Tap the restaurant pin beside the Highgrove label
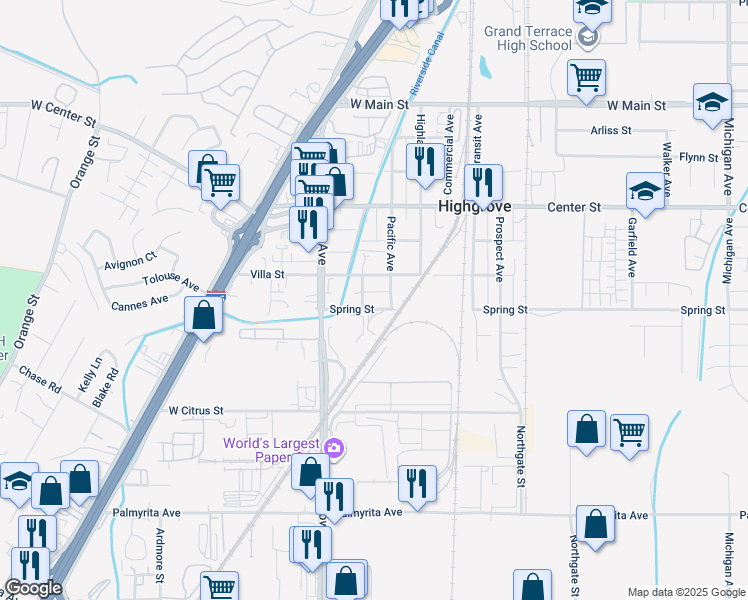Viewport: 748px width, 600px height. tap(483, 183)
